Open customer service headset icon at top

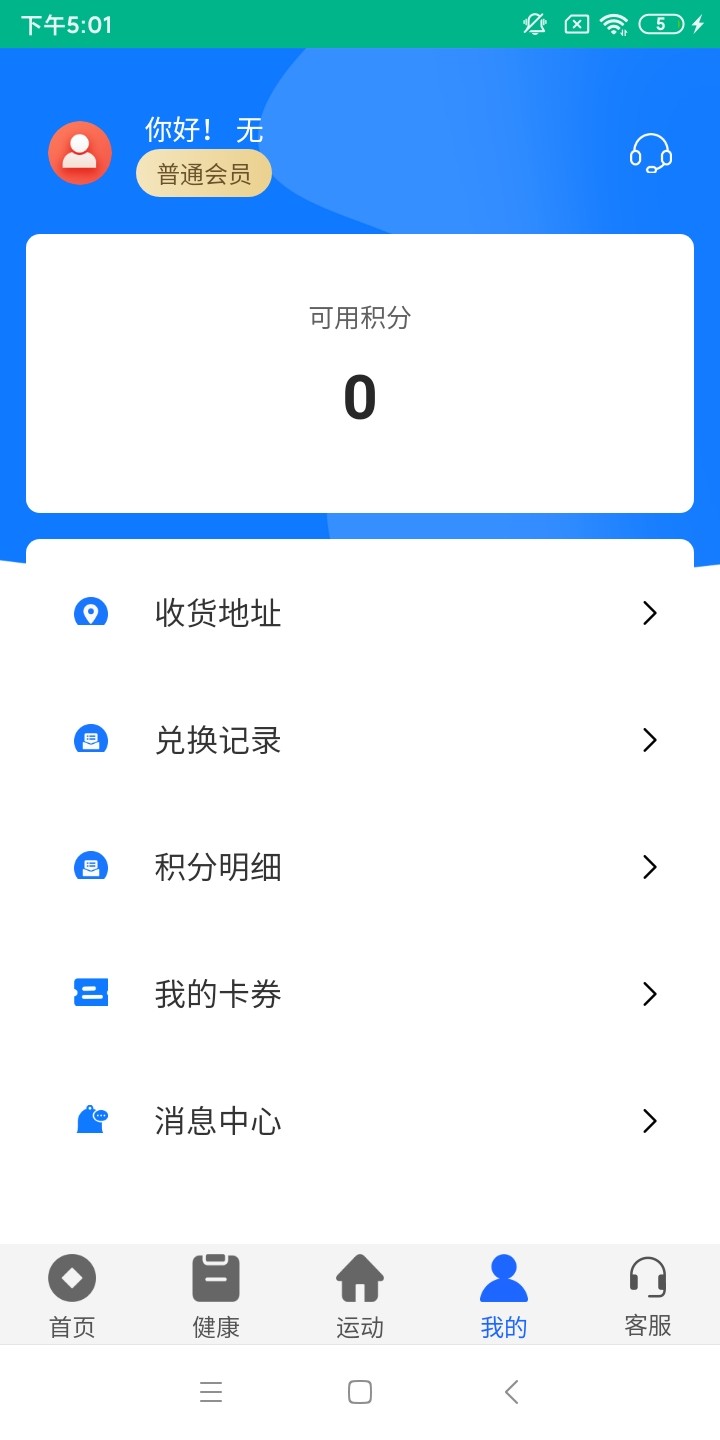pyautogui.click(x=650, y=153)
